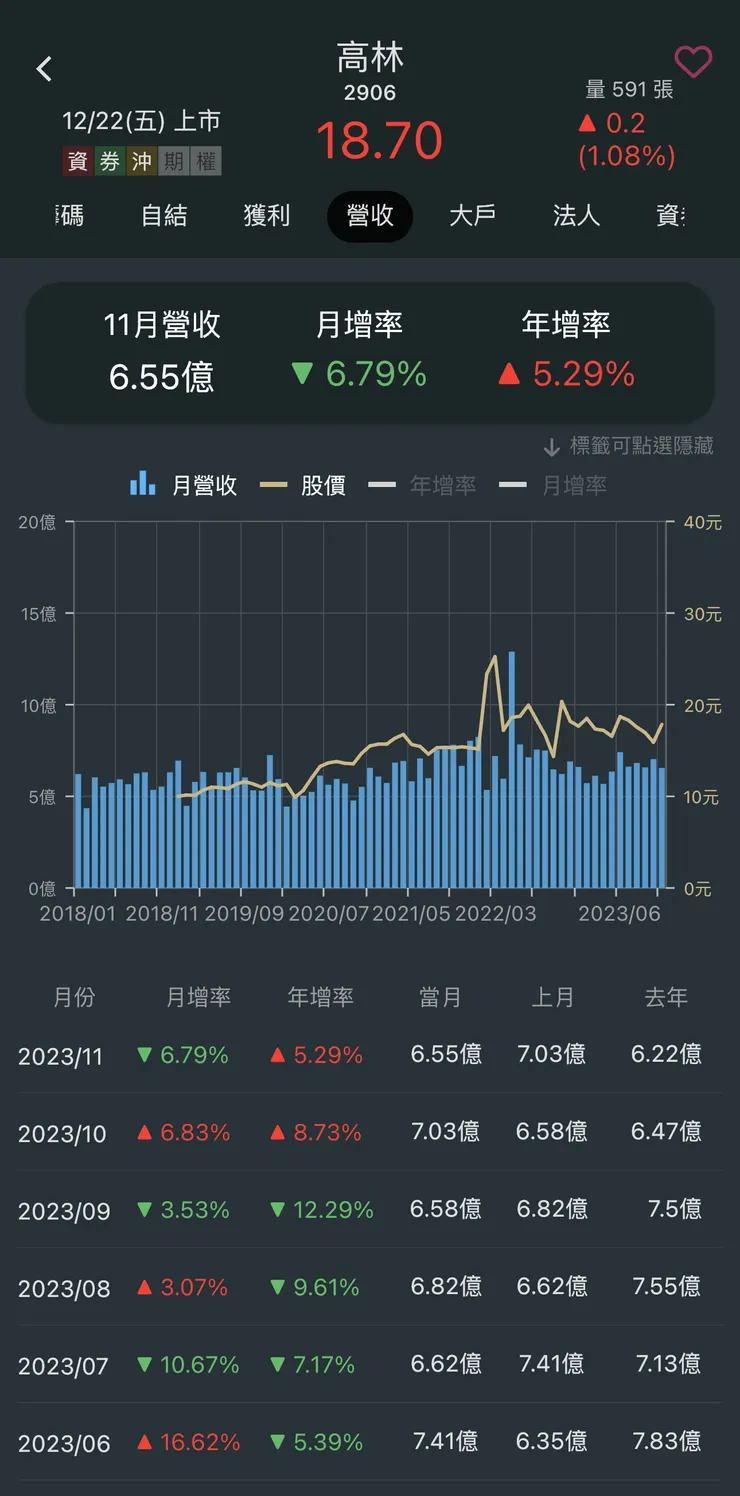The height and width of the screenshot is (1496, 740).
Task: Switch to the 獲利 tab
Action: (x=267, y=217)
